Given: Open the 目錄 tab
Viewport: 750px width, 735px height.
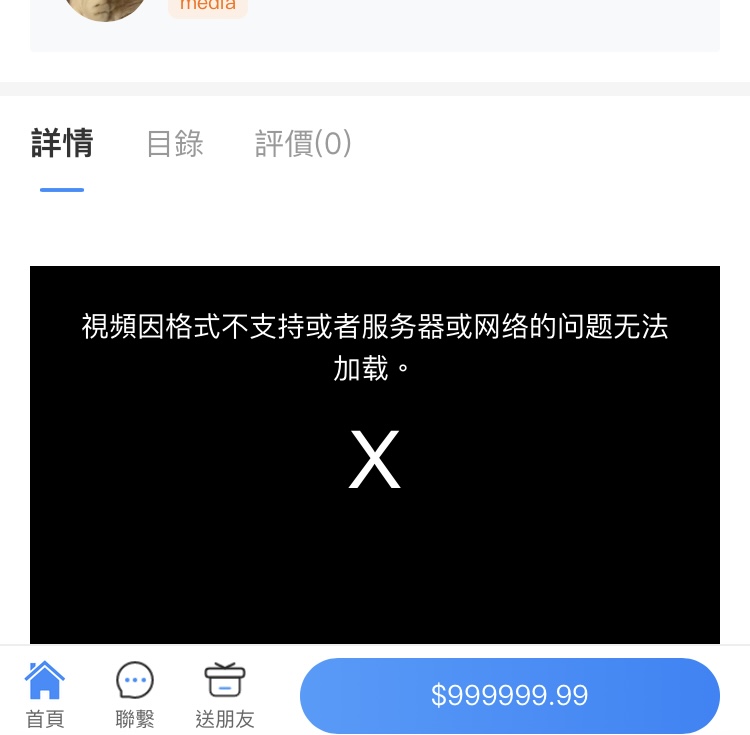Looking at the screenshot, I should click(x=175, y=144).
